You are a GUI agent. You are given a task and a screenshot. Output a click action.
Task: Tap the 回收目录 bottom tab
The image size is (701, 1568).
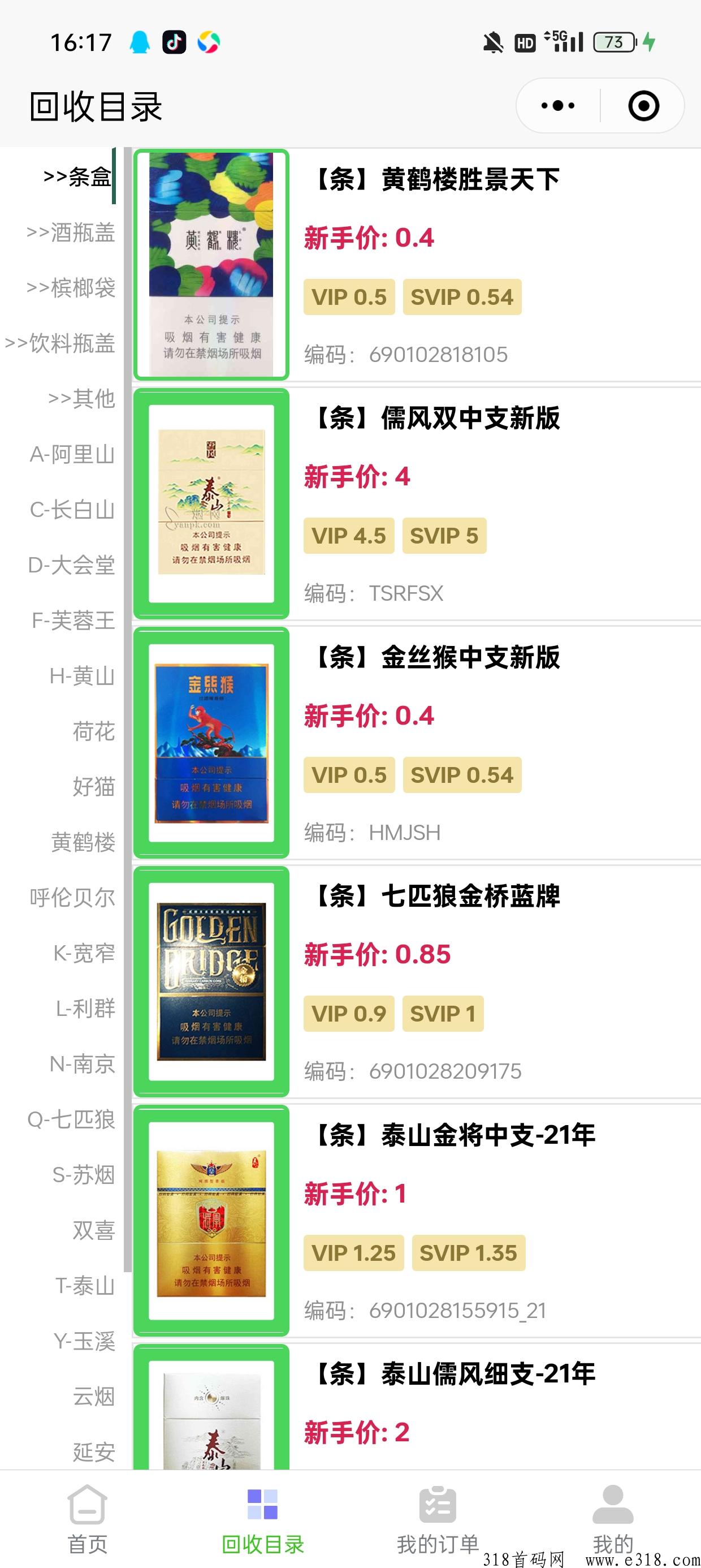coord(263,1519)
